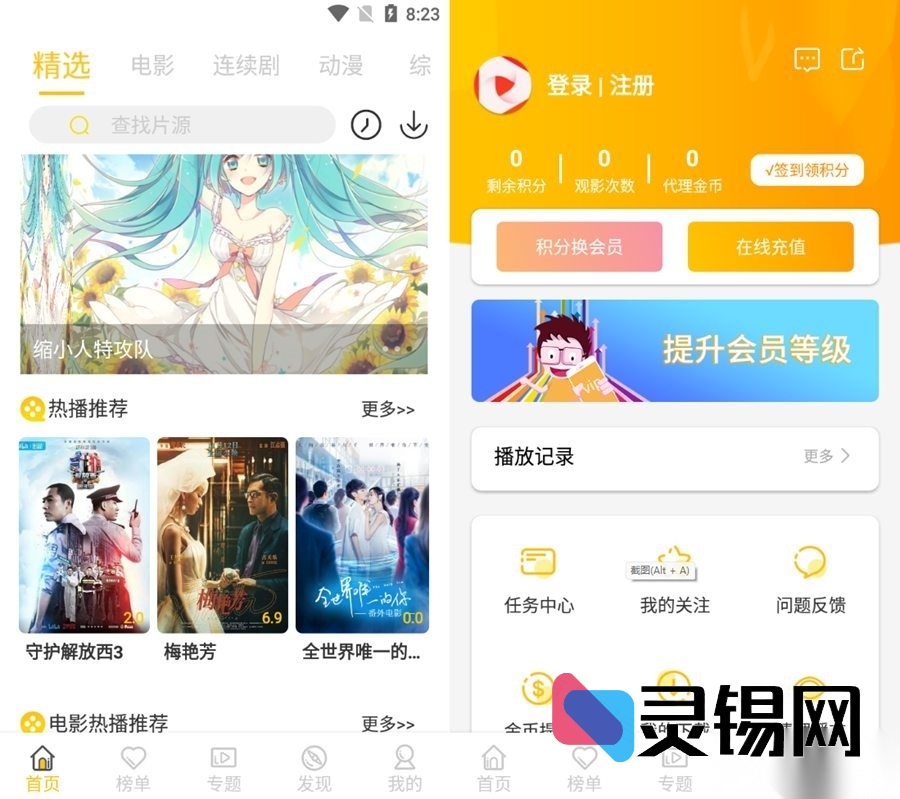Open 任务中心
Image resolution: width=900 pixels, height=799 pixels.
click(x=538, y=580)
